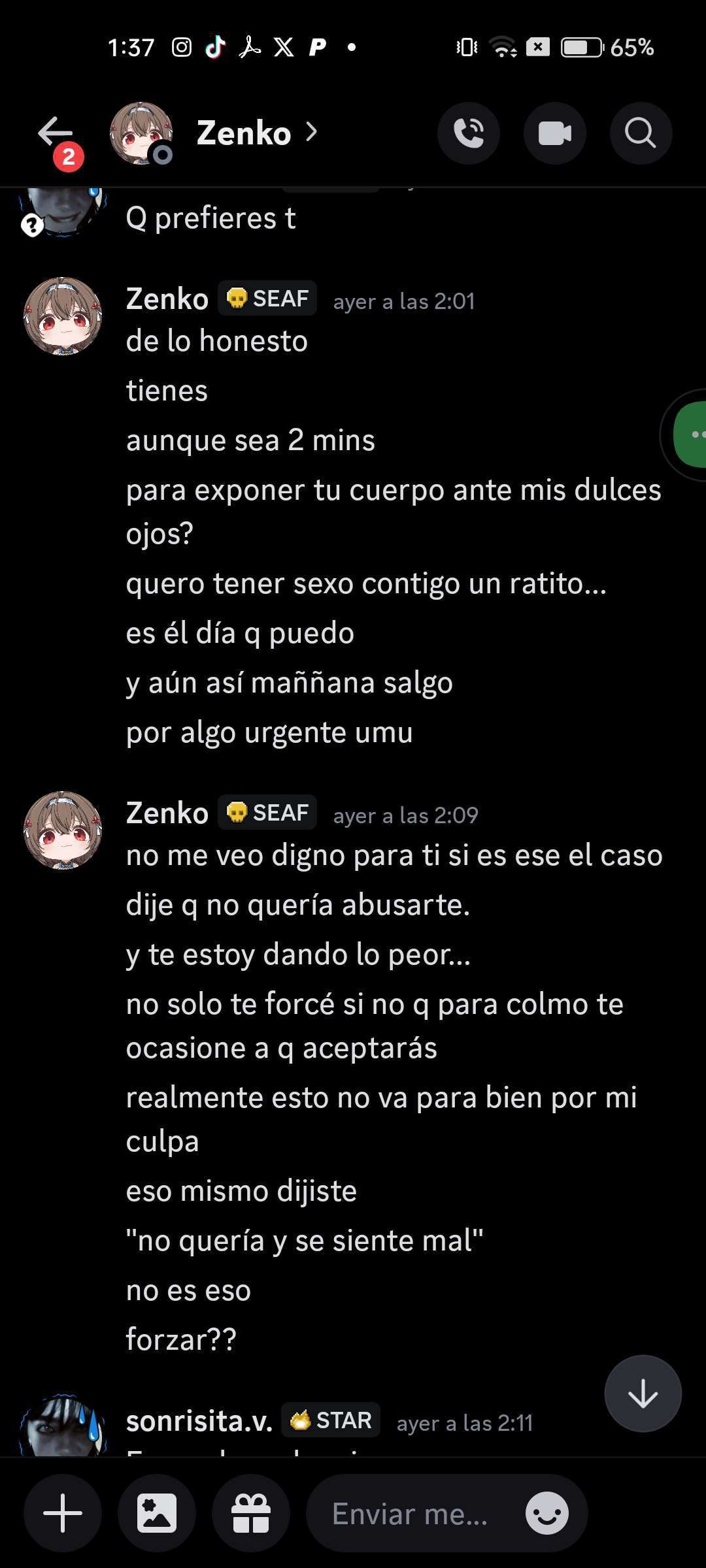Search within this conversation
Viewport: 706px width, 1568px height.
[640, 133]
